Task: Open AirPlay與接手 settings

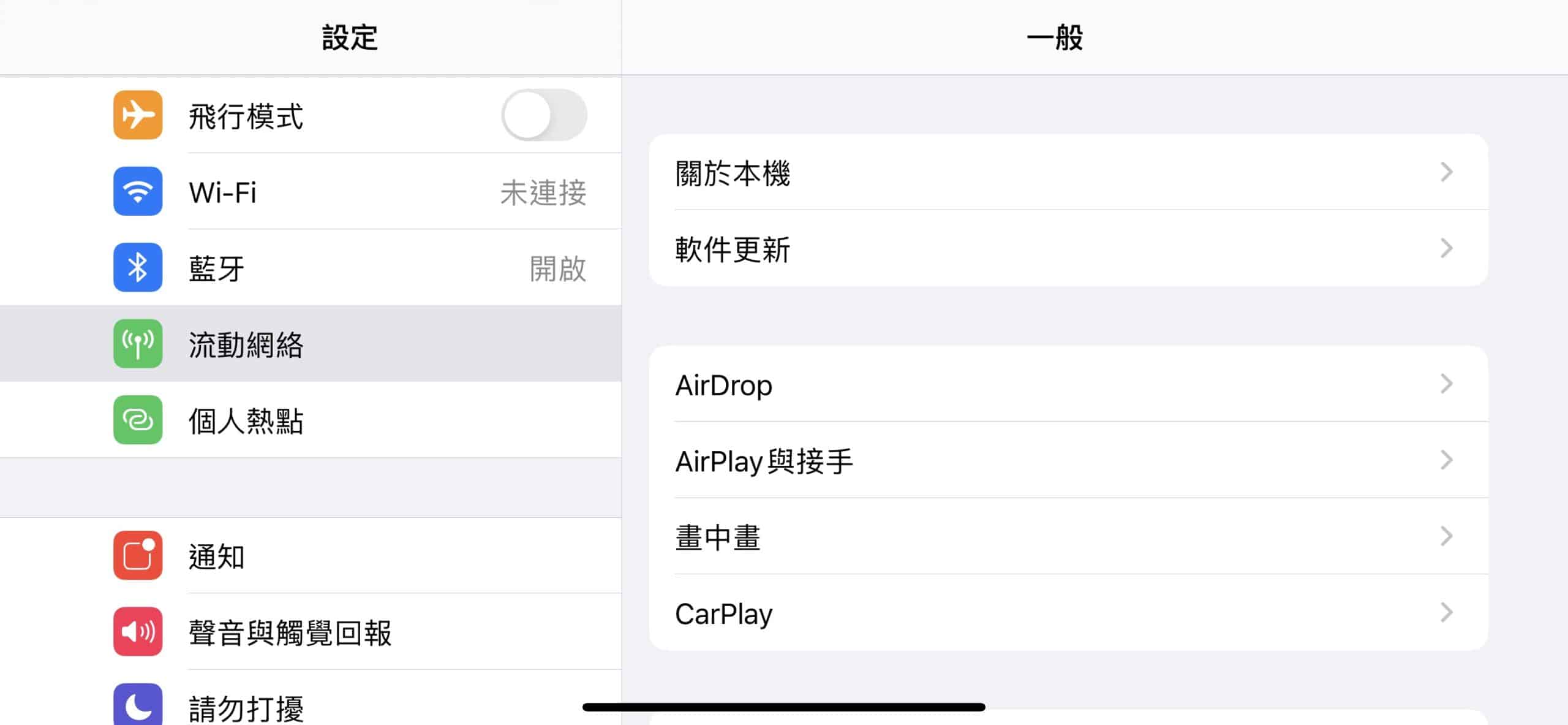Action: [x=1068, y=460]
